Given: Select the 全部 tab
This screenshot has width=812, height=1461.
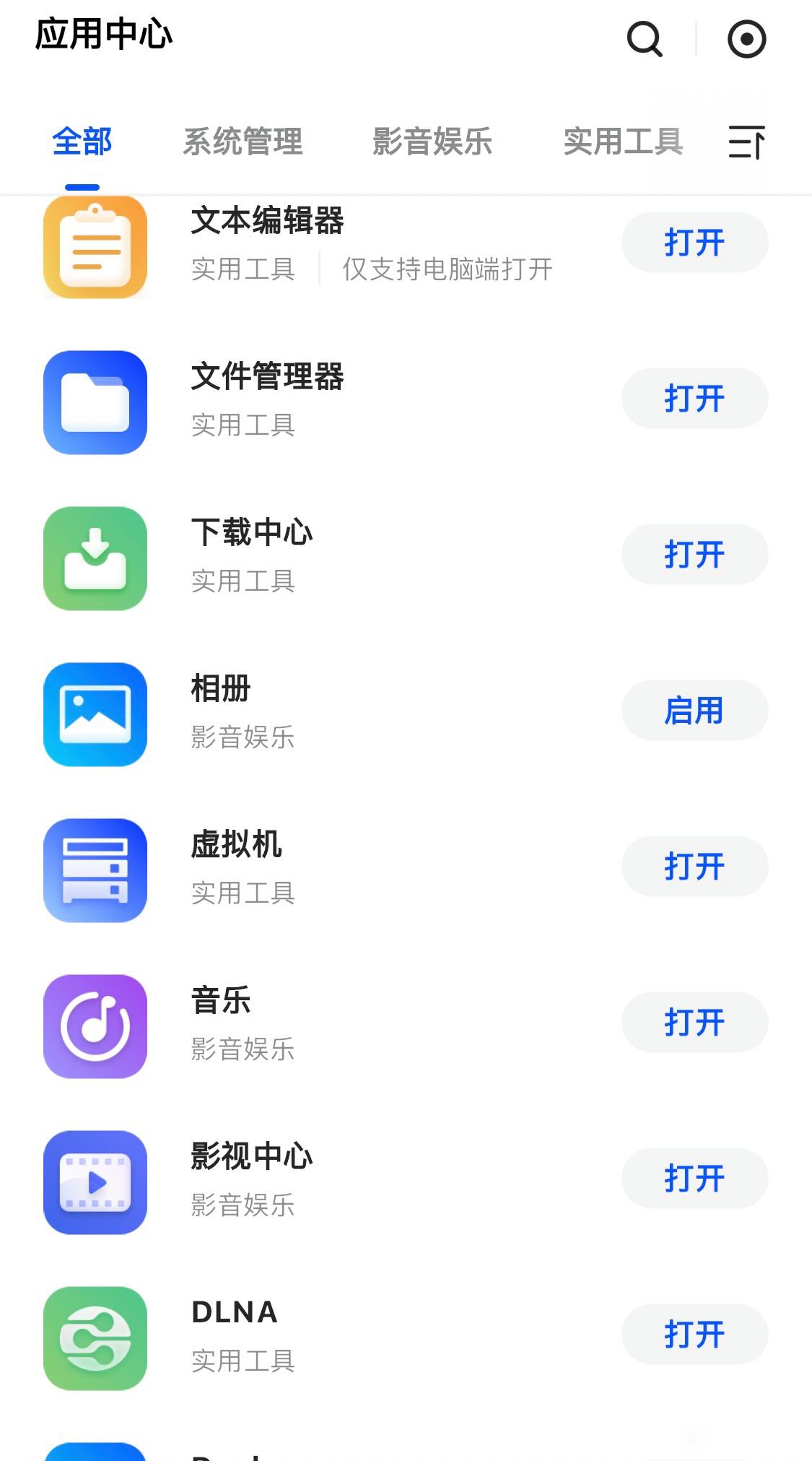Looking at the screenshot, I should pos(82,142).
